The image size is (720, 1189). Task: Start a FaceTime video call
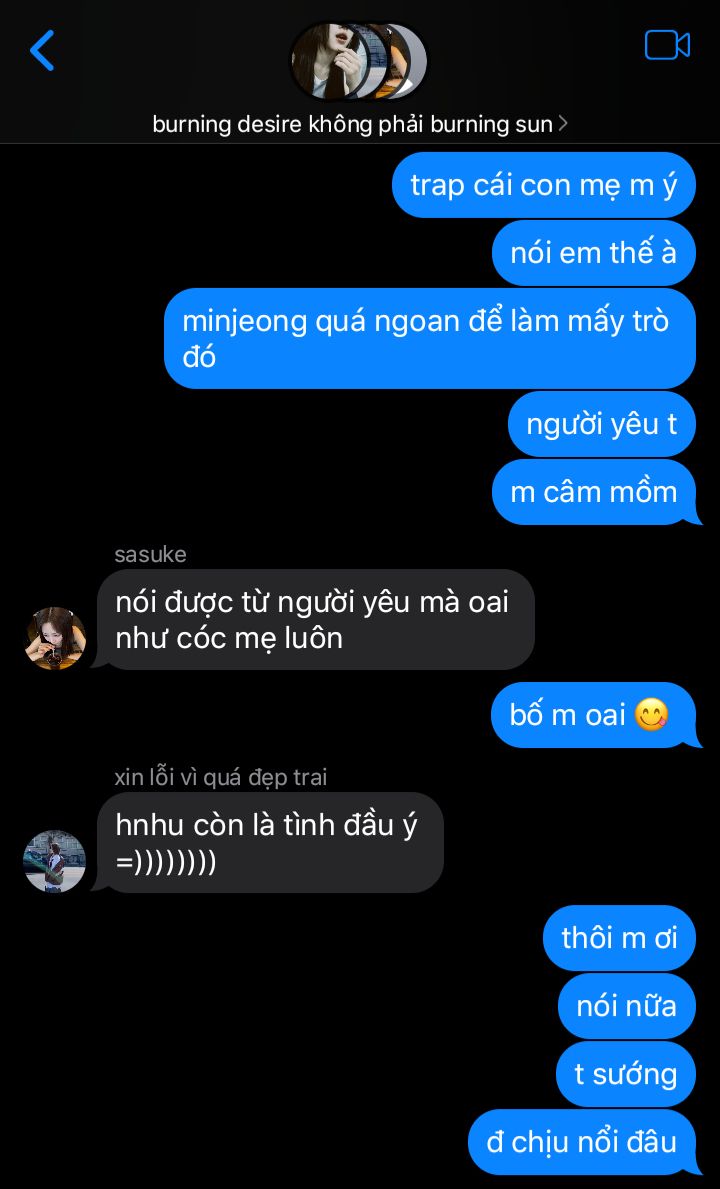667,45
